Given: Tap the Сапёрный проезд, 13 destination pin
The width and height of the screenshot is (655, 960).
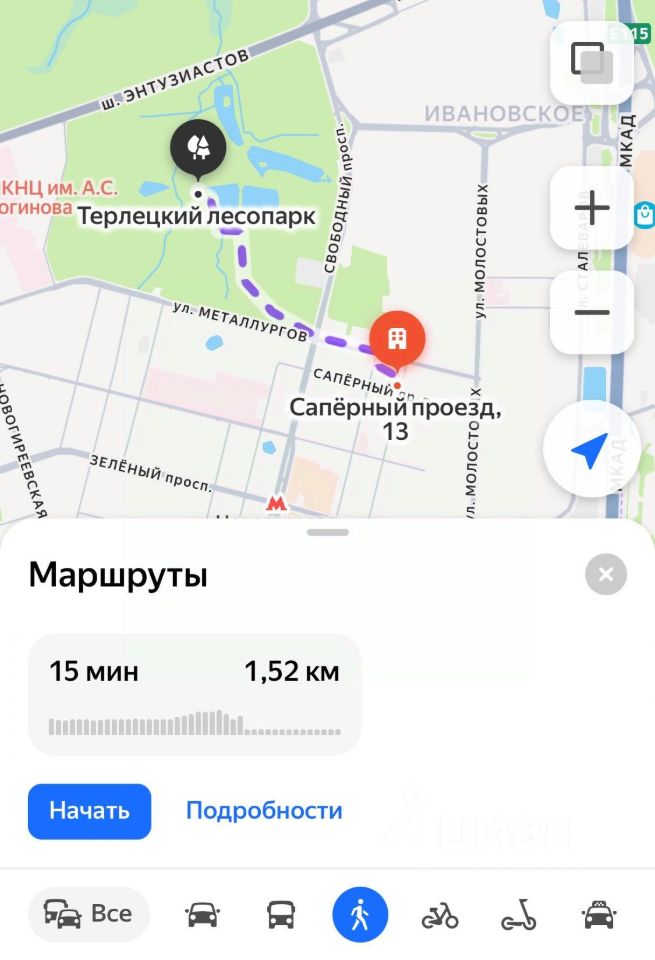Looking at the screenshot, I should (x=397, y=340).
